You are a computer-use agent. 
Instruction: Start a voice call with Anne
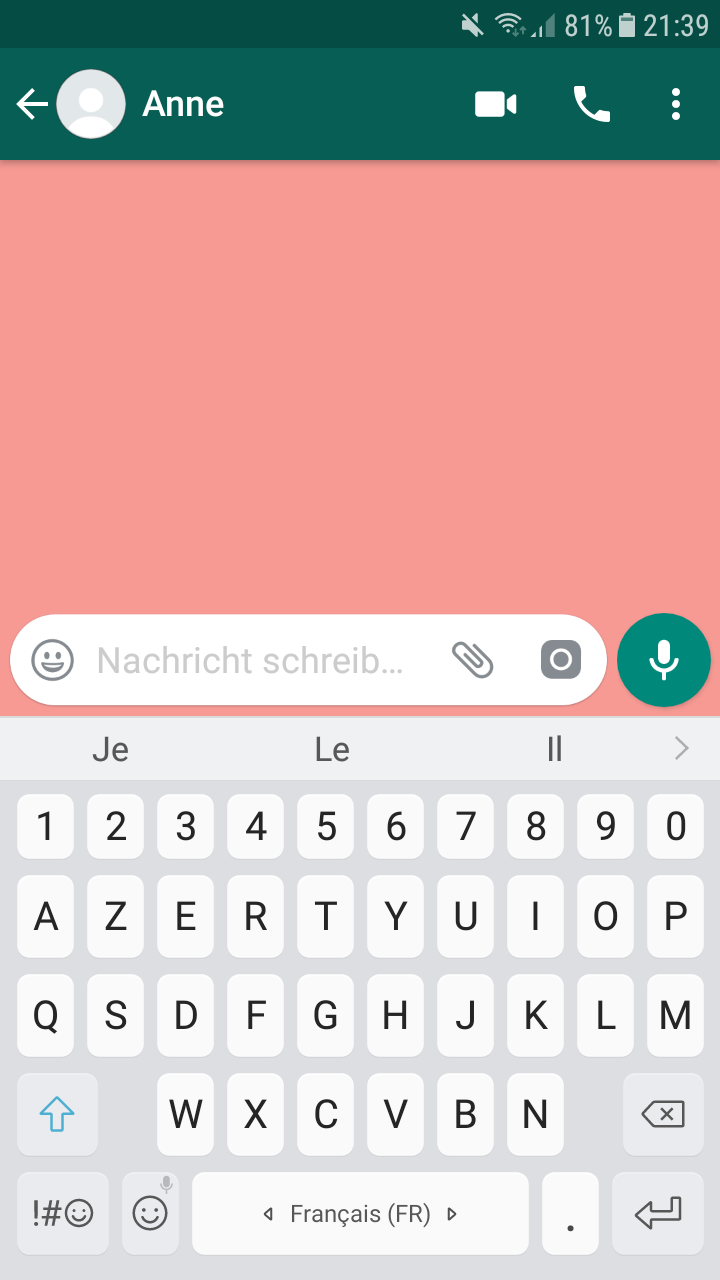591,104
